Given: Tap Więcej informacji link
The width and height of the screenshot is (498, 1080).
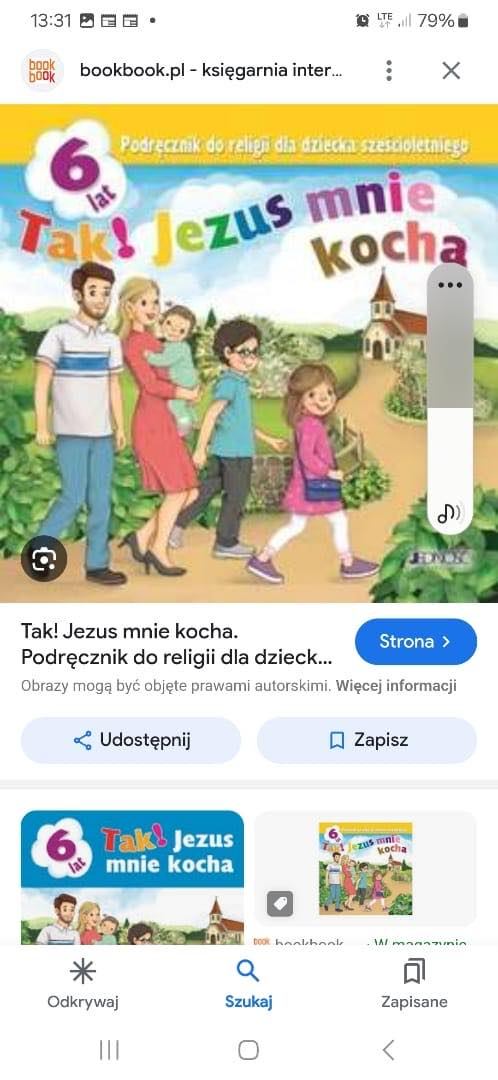Looking at the screenshot, I should pyautogui.click(x=396, y=686).
